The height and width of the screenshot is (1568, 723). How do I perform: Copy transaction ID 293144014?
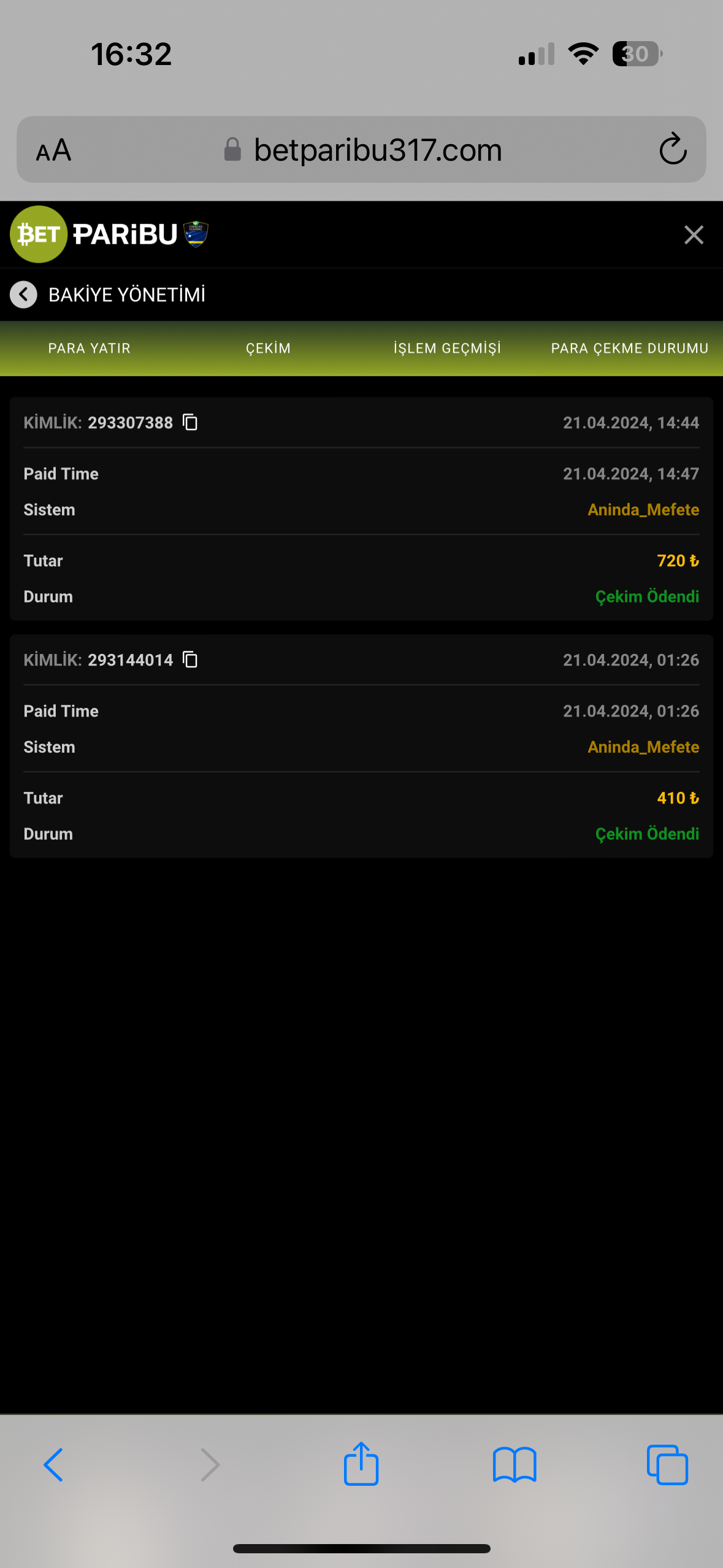tap(191, 659)
